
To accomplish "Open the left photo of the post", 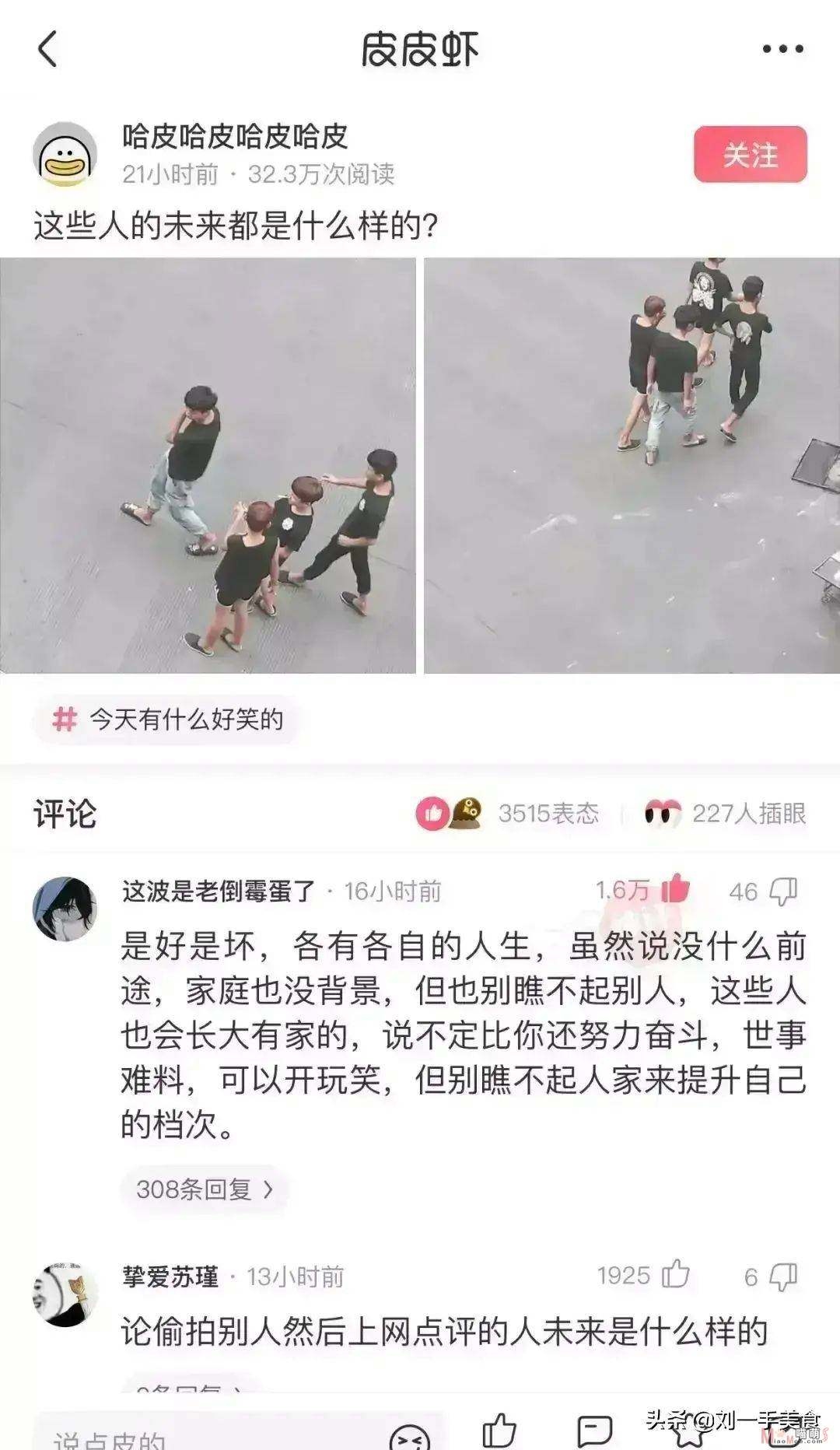I will point(208,465).
